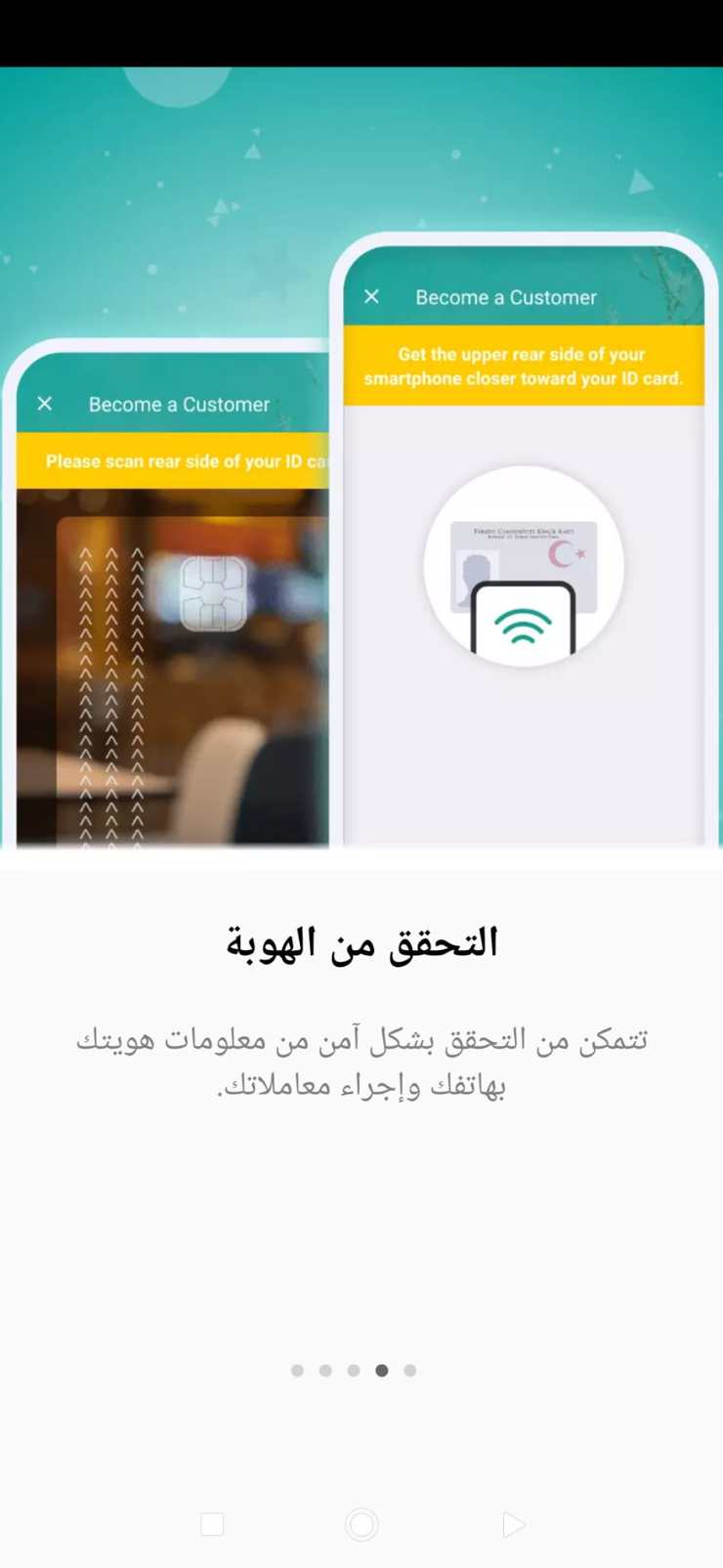Go to the third page indicator dot

(354, 1371)
